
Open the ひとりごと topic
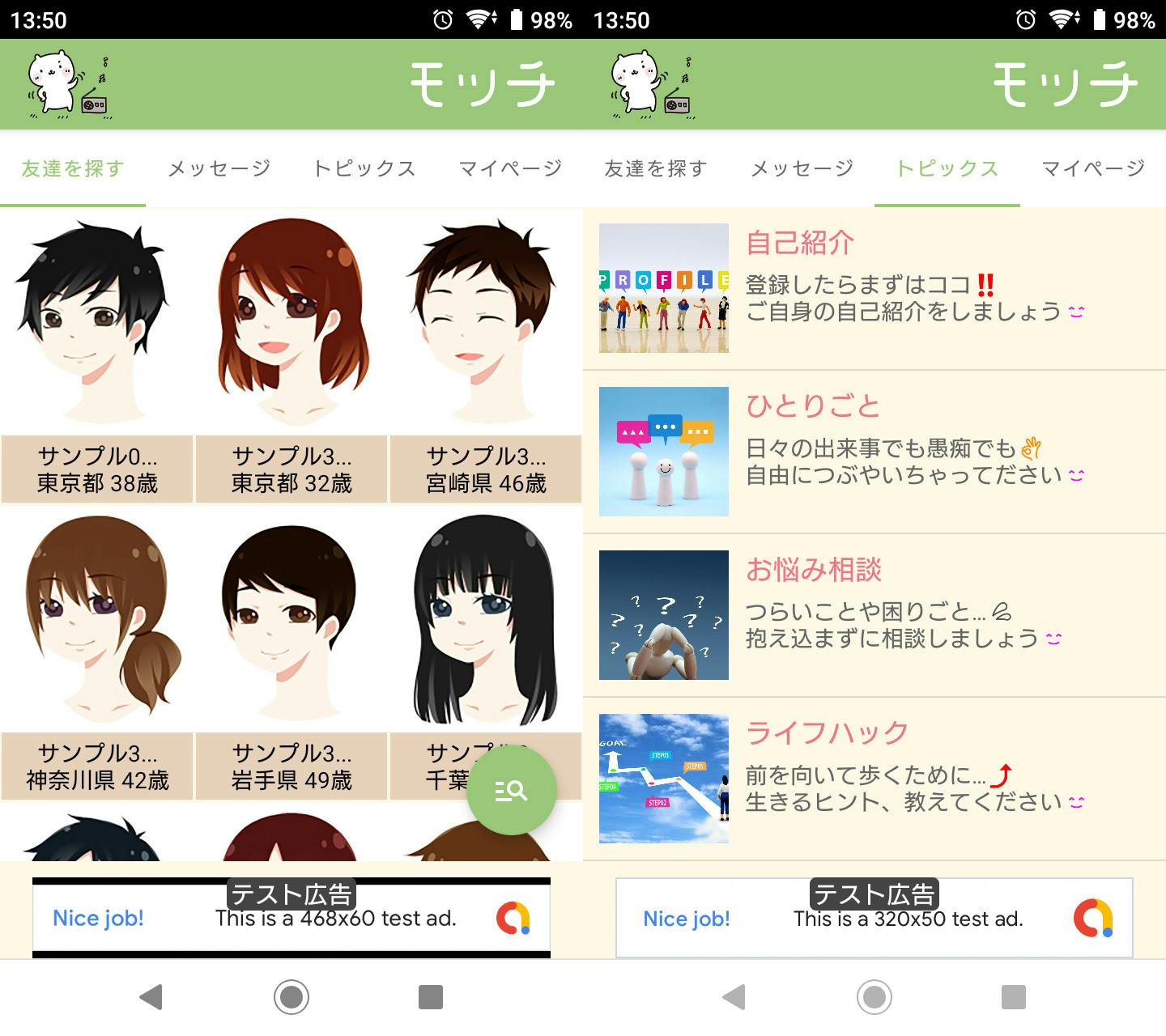pyautogui.click(x=874, y=452)
